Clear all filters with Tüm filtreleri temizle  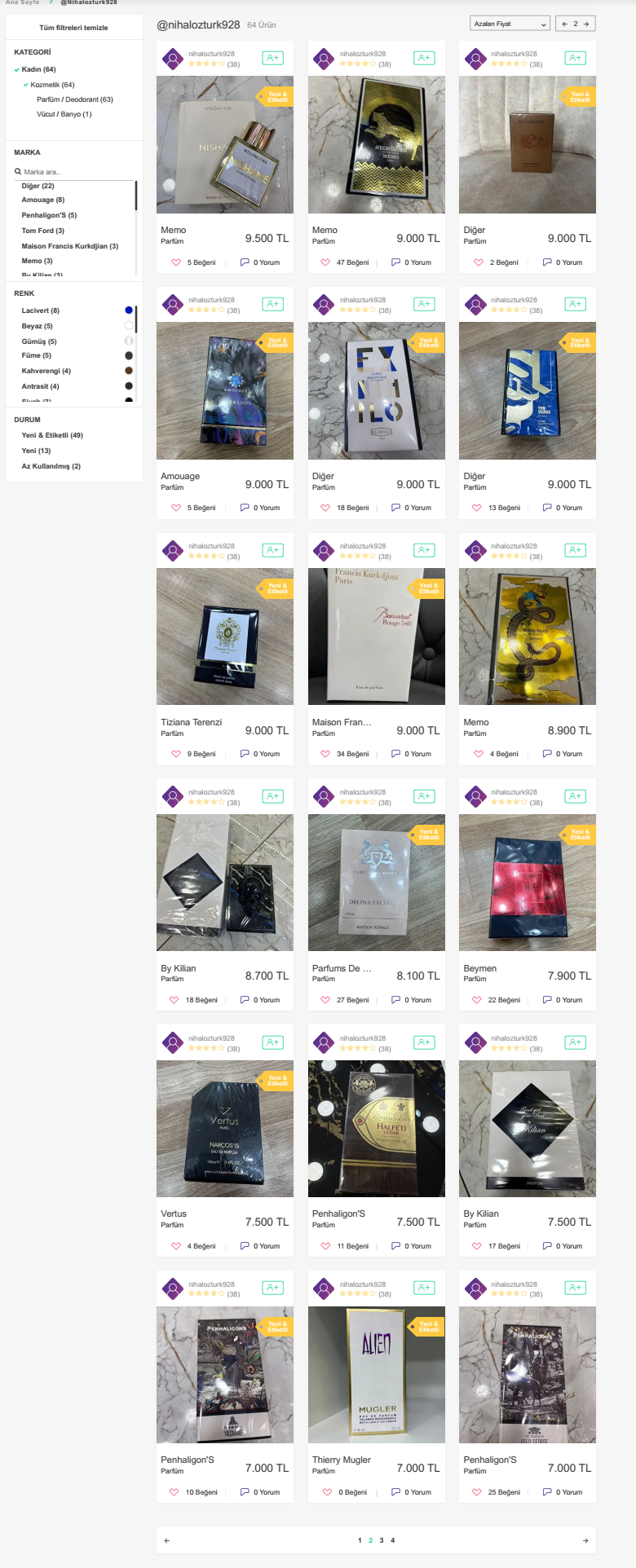pos(73,28)
